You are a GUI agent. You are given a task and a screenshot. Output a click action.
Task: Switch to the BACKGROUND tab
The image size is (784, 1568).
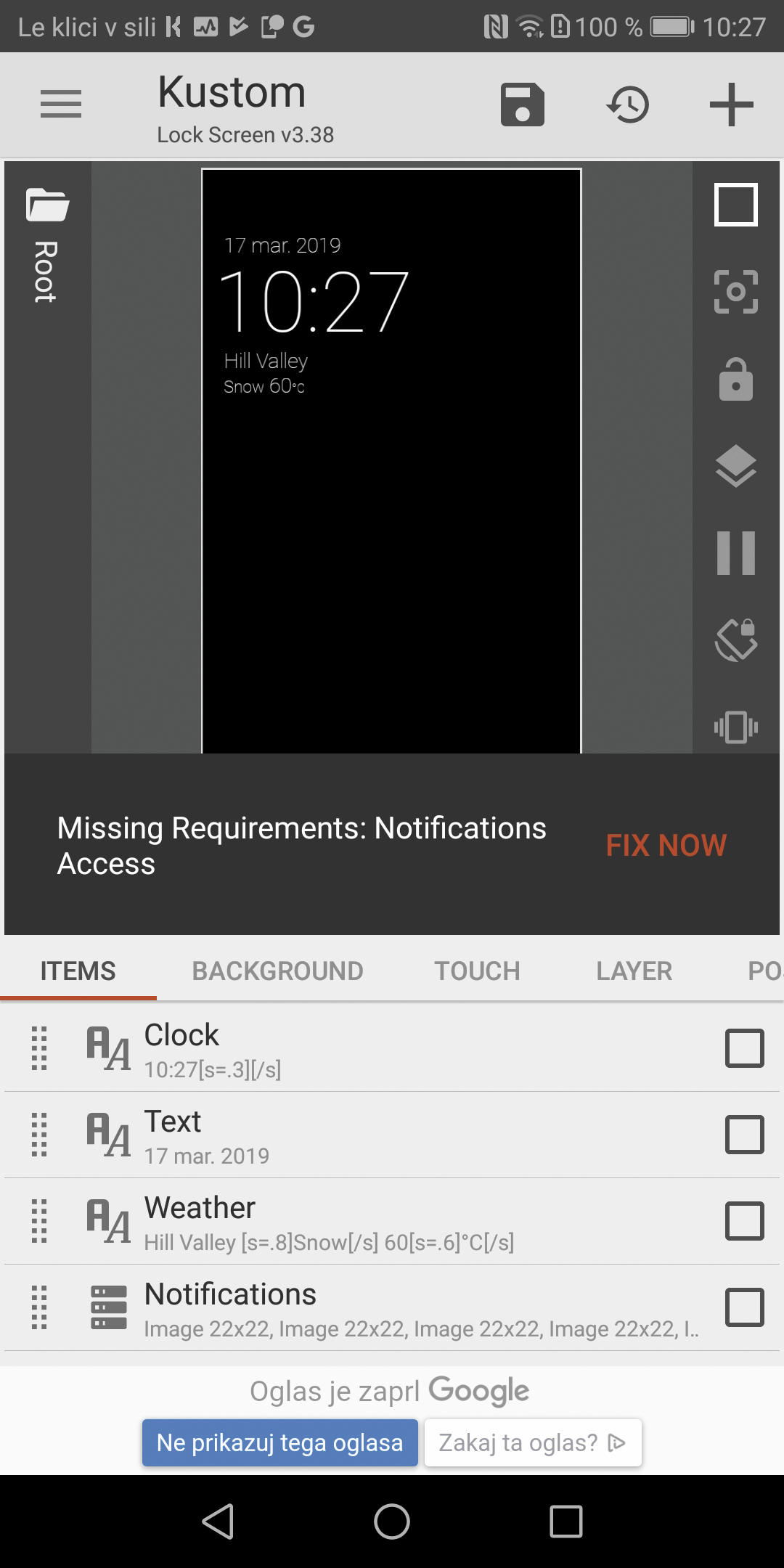point(277,971)
